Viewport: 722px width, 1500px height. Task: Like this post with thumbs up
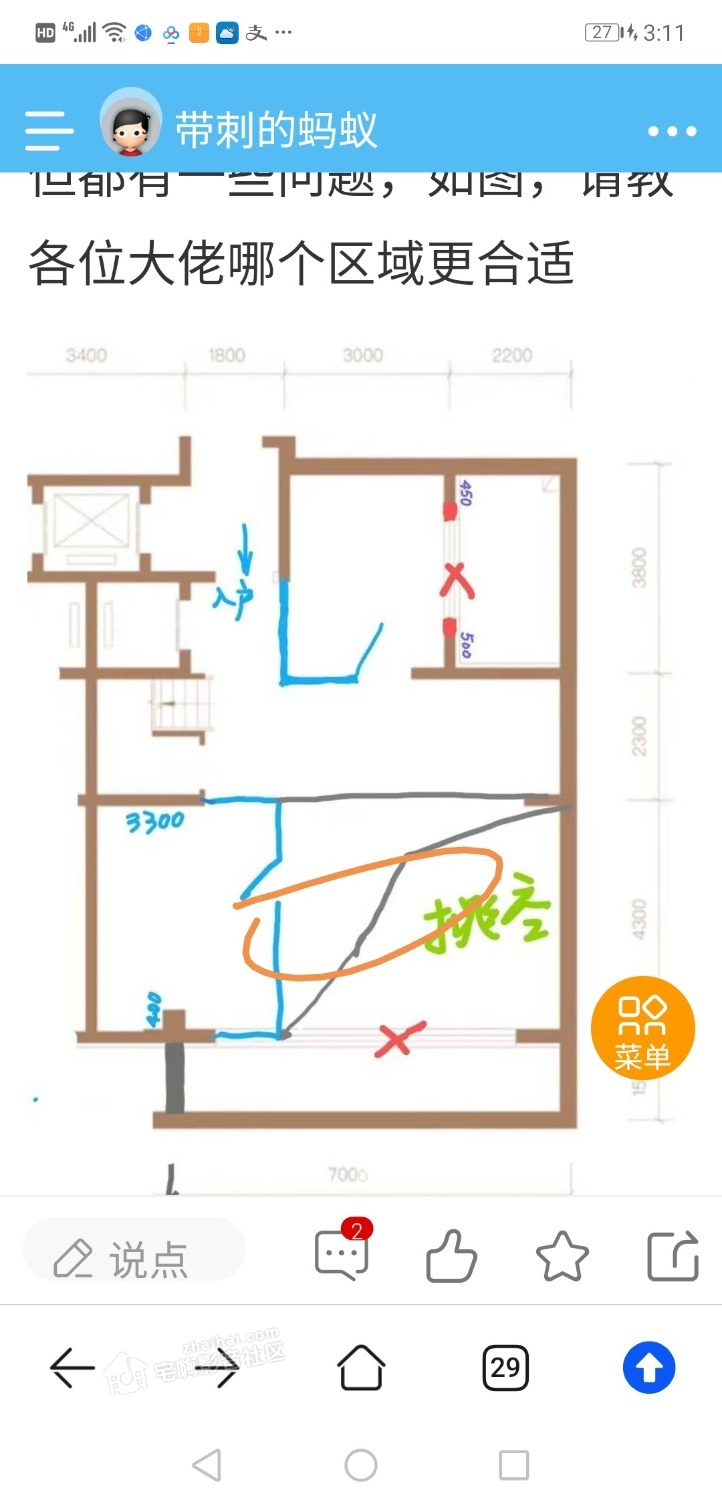click(x=451, y=1256)
